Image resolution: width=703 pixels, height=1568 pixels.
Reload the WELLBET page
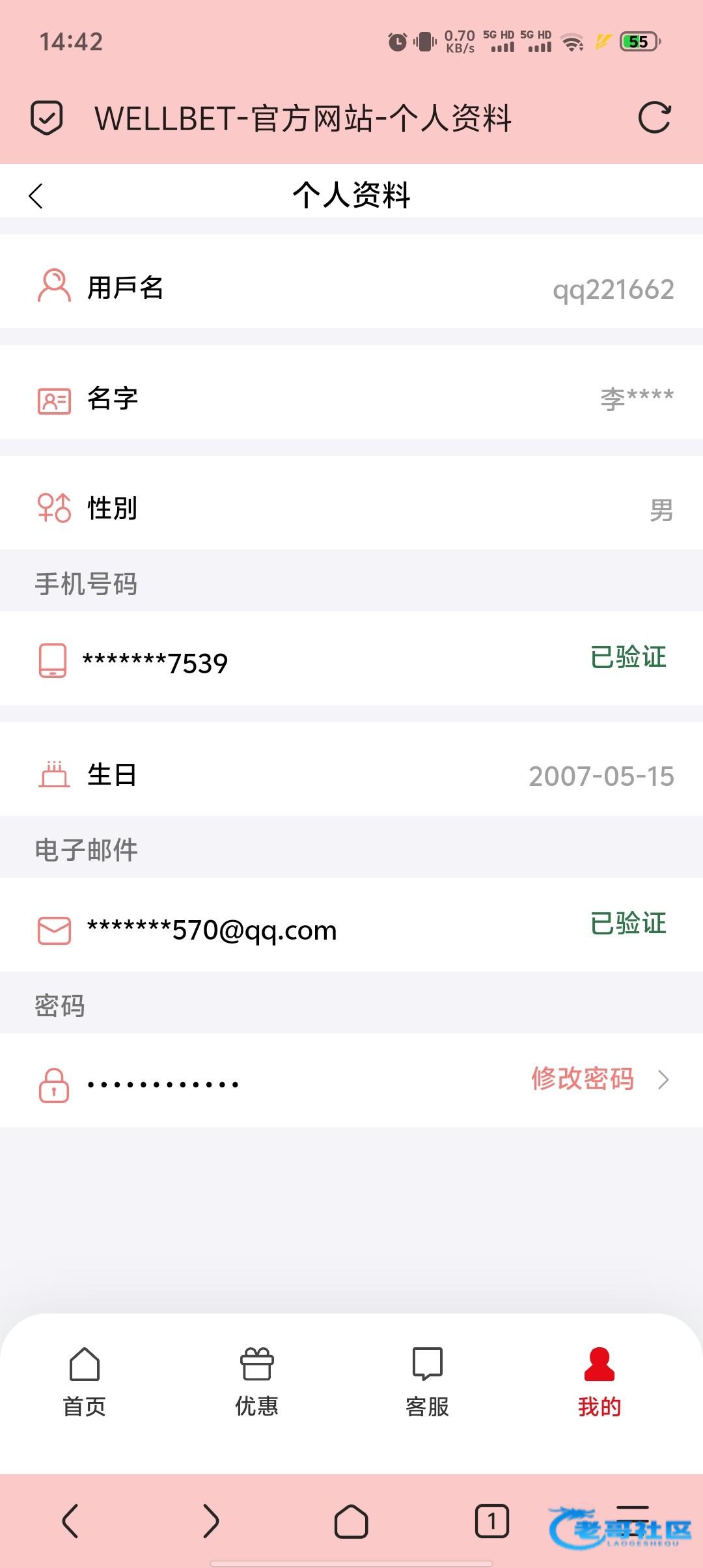(654, 118)
